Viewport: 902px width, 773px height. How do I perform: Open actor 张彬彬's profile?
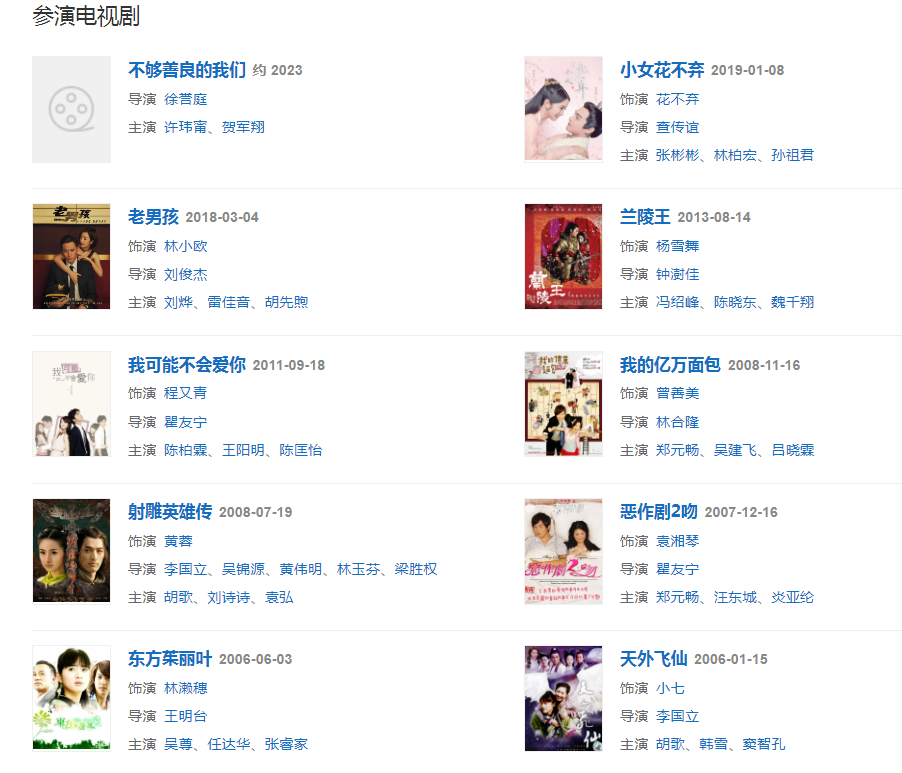click(678, 155)
